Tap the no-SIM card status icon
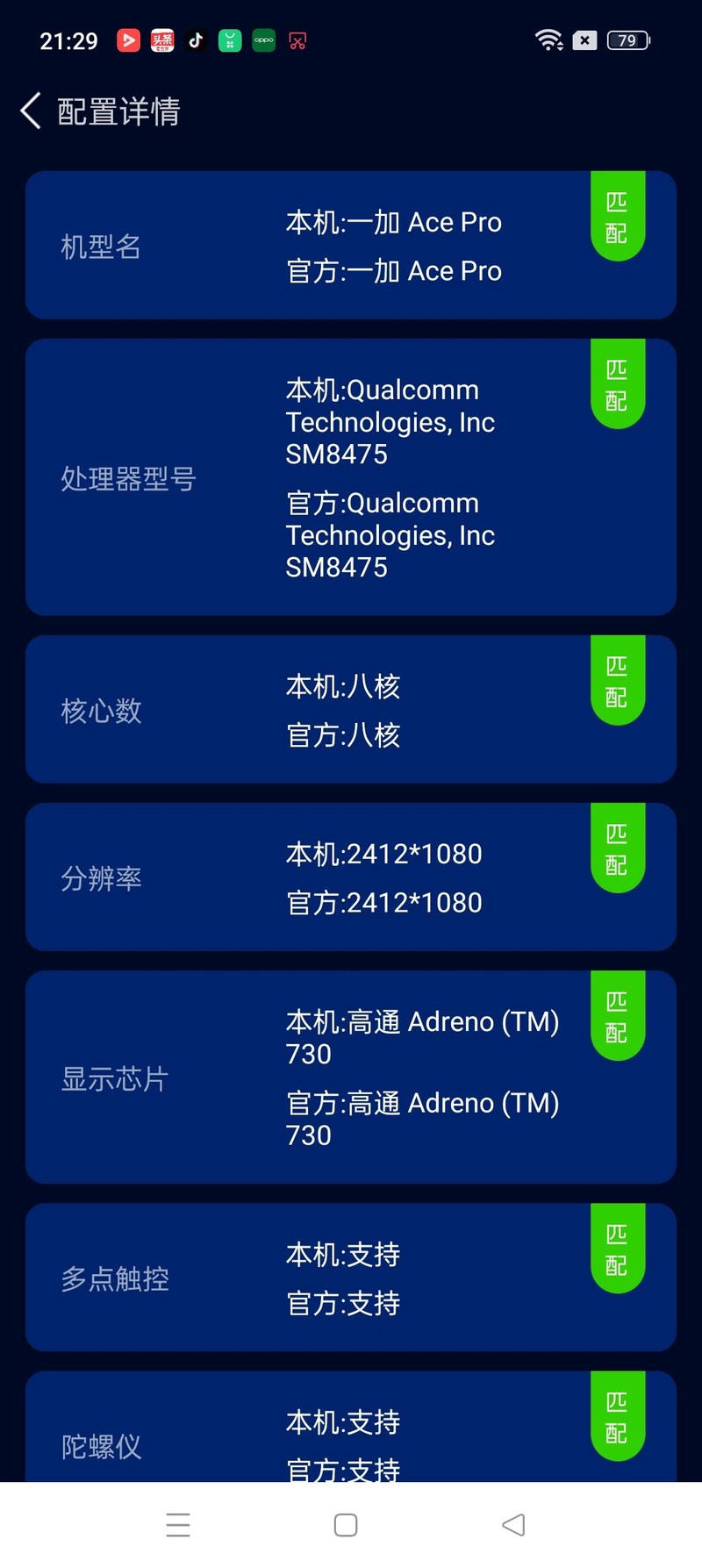This screenshot has height=1568, width=702. [x=584, y=40]
